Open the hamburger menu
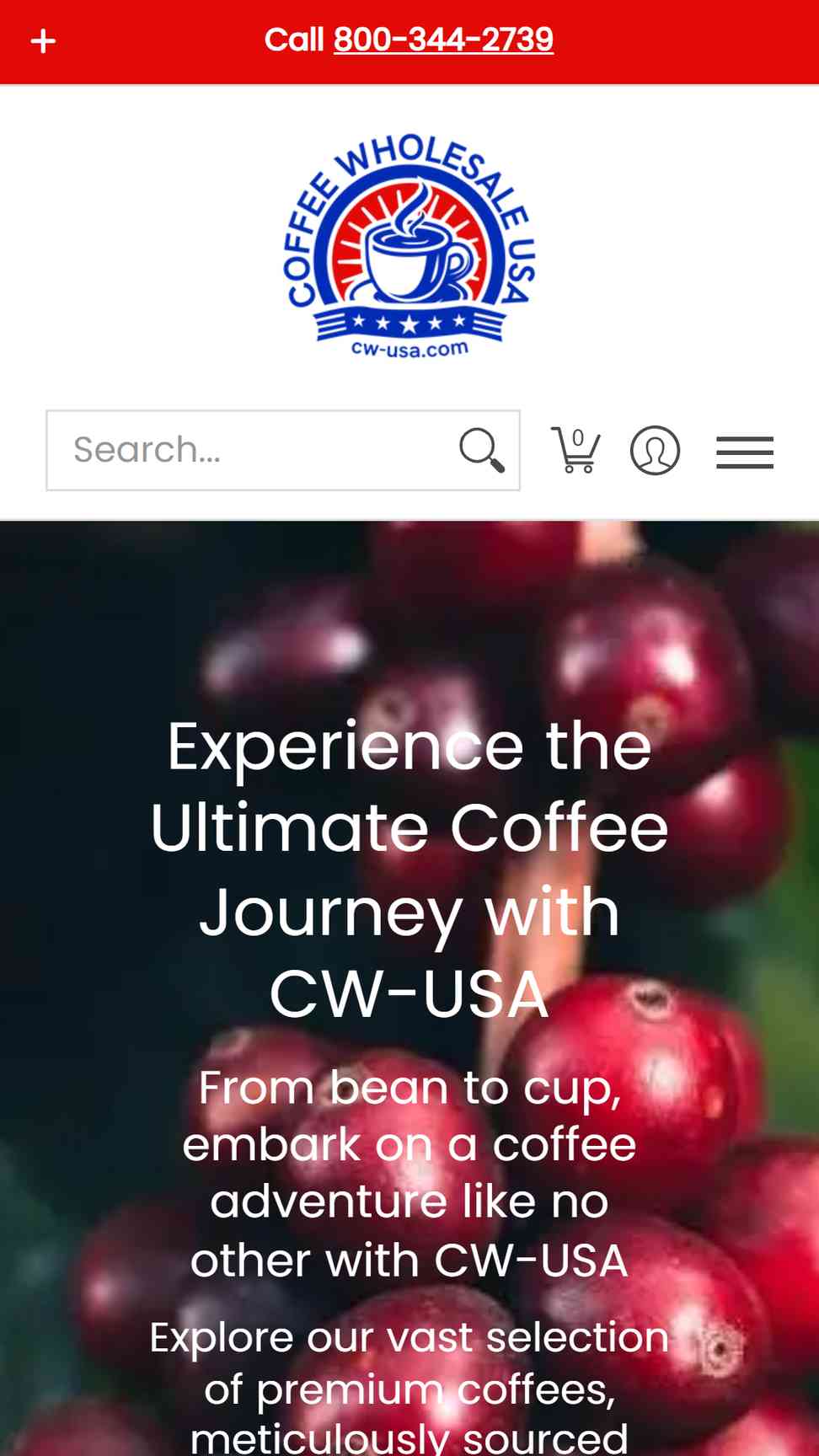The height and width of the screenshot is (1456, 819). tap(745, 452)
